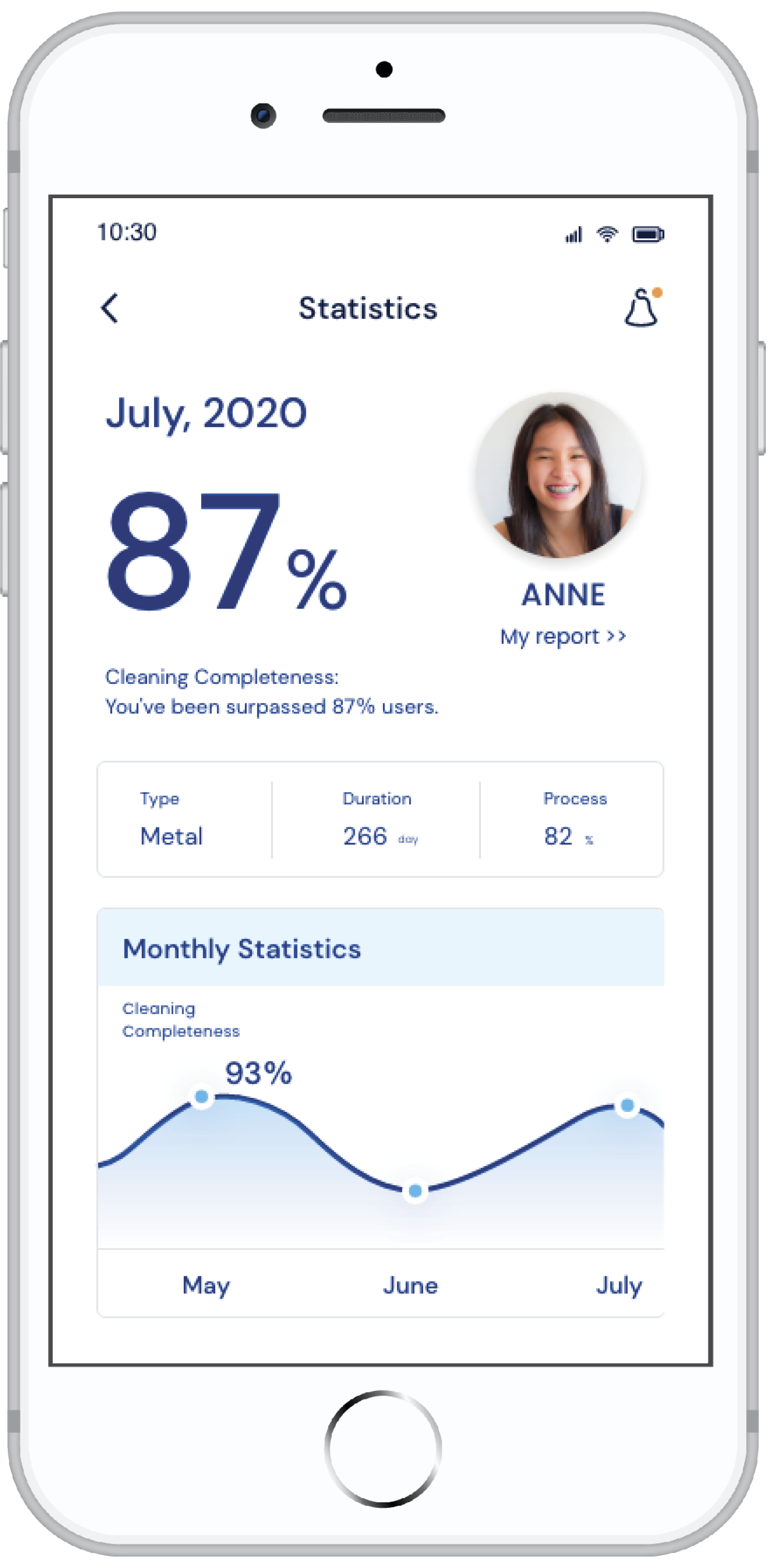Open the notifications bell
The width and height of the screenshot is (782, 1568).
643,308
